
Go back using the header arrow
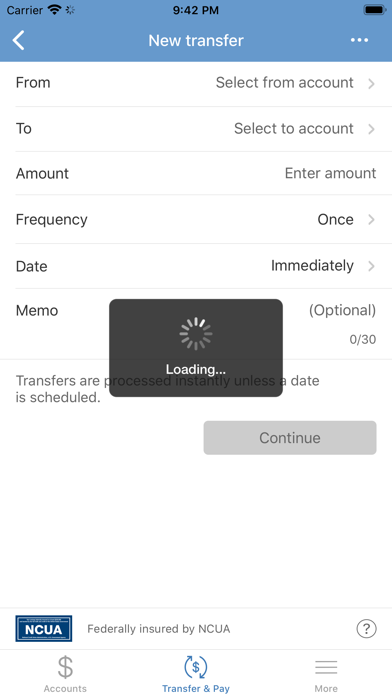19,40
